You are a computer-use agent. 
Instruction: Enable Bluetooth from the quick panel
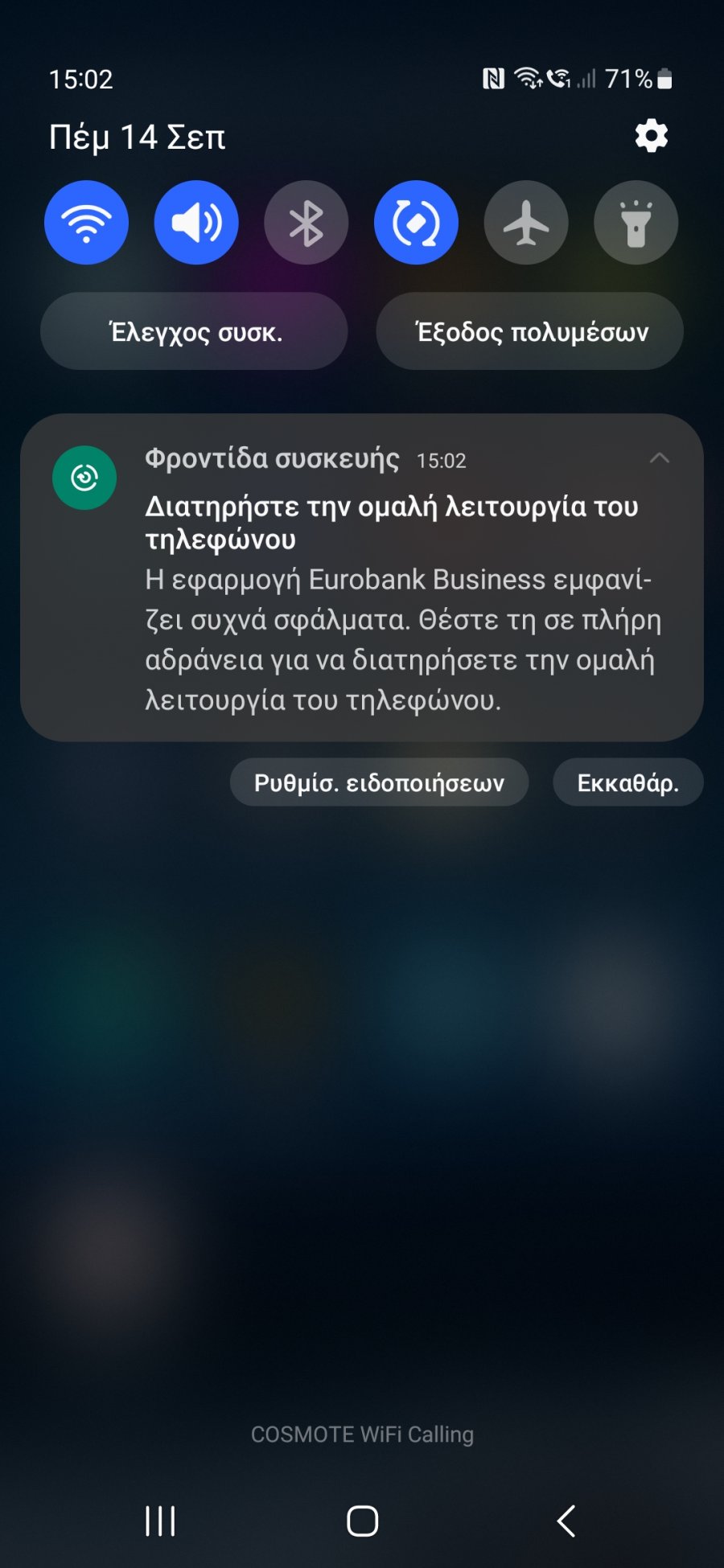[306, 223]
